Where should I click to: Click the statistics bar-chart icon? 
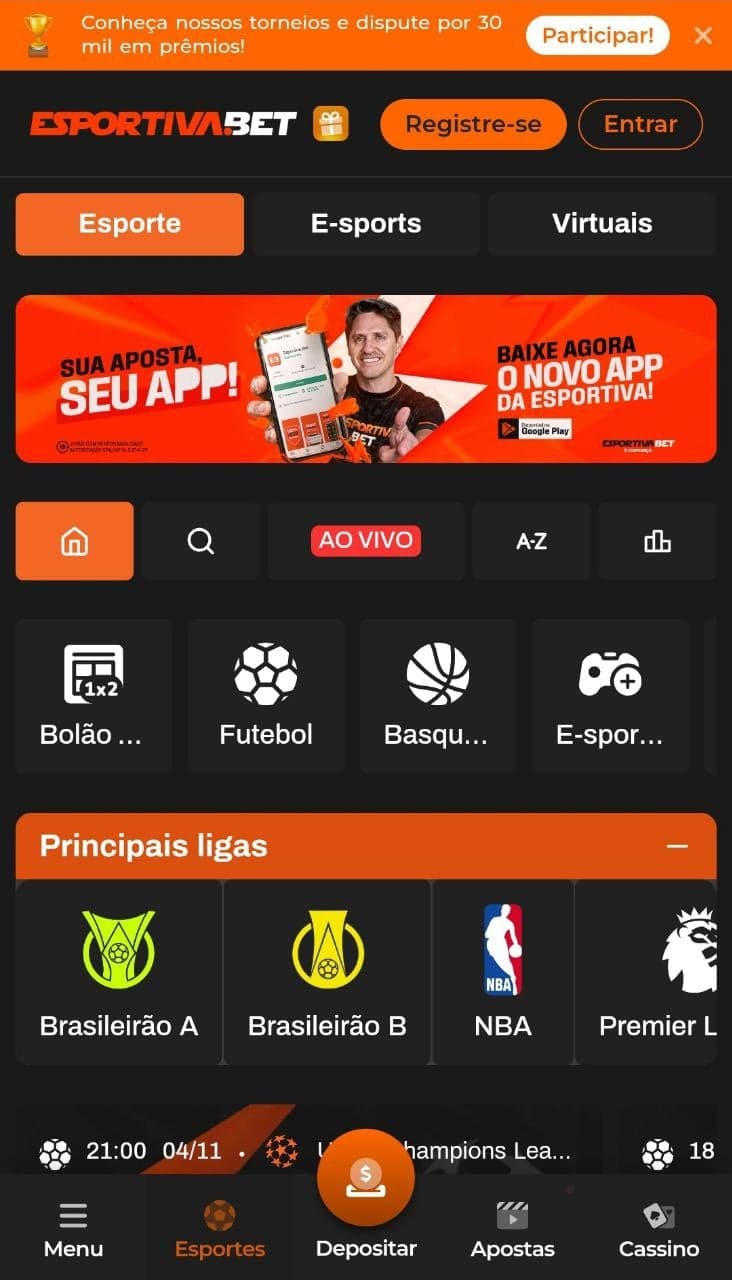click(657, 541)
